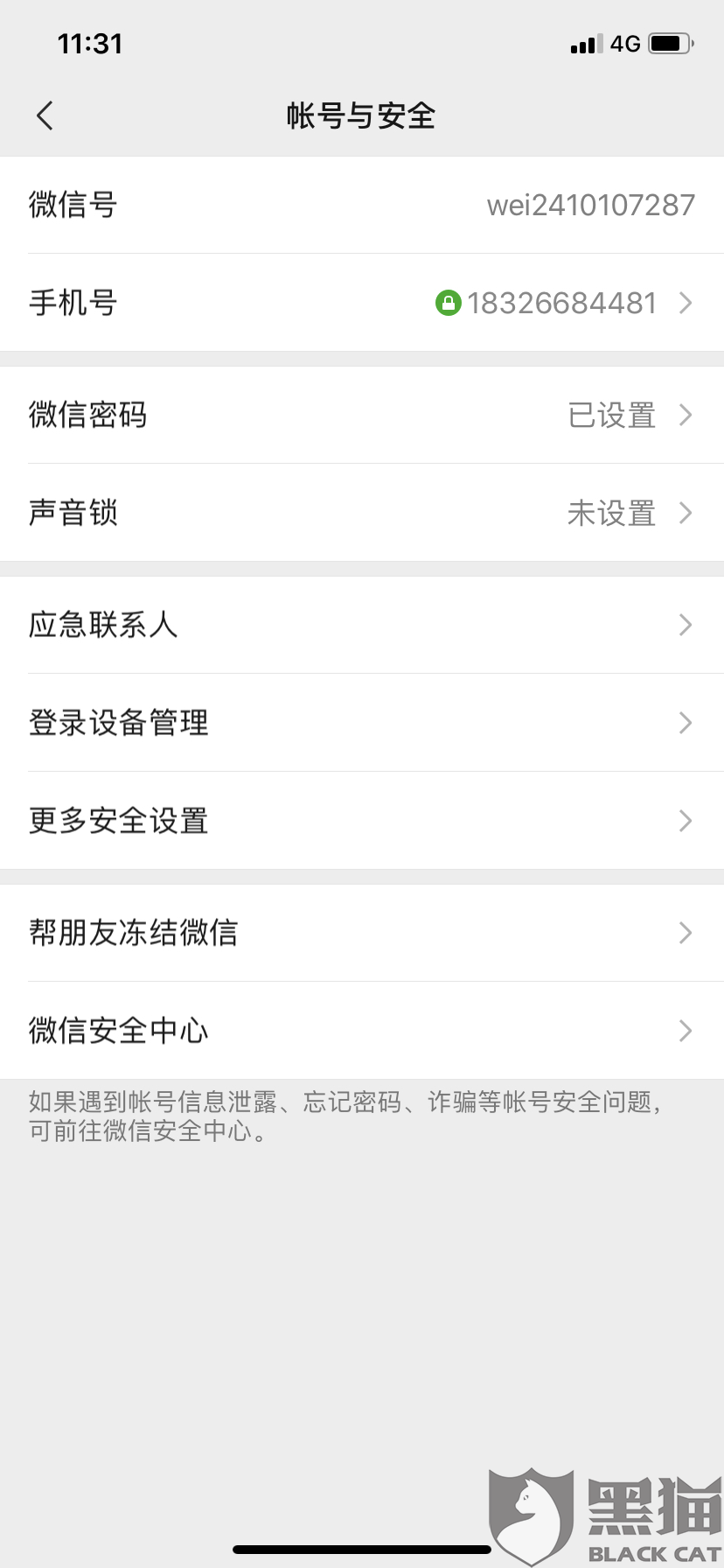Open the 手机号 phone number row
The width and height of the screenshot is (724, 1568).
(362, 303)
